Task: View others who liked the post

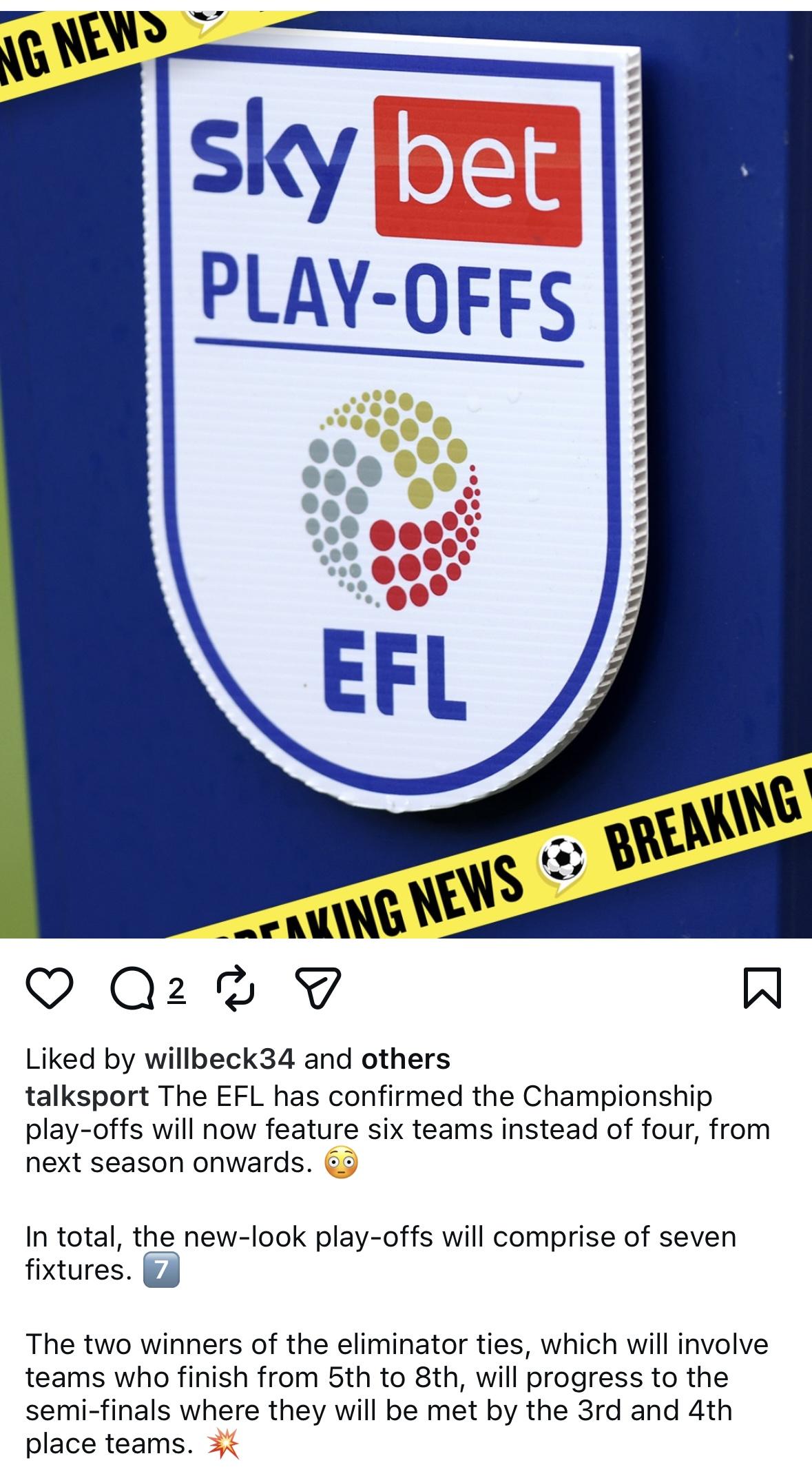Action: coord(405,1058)
